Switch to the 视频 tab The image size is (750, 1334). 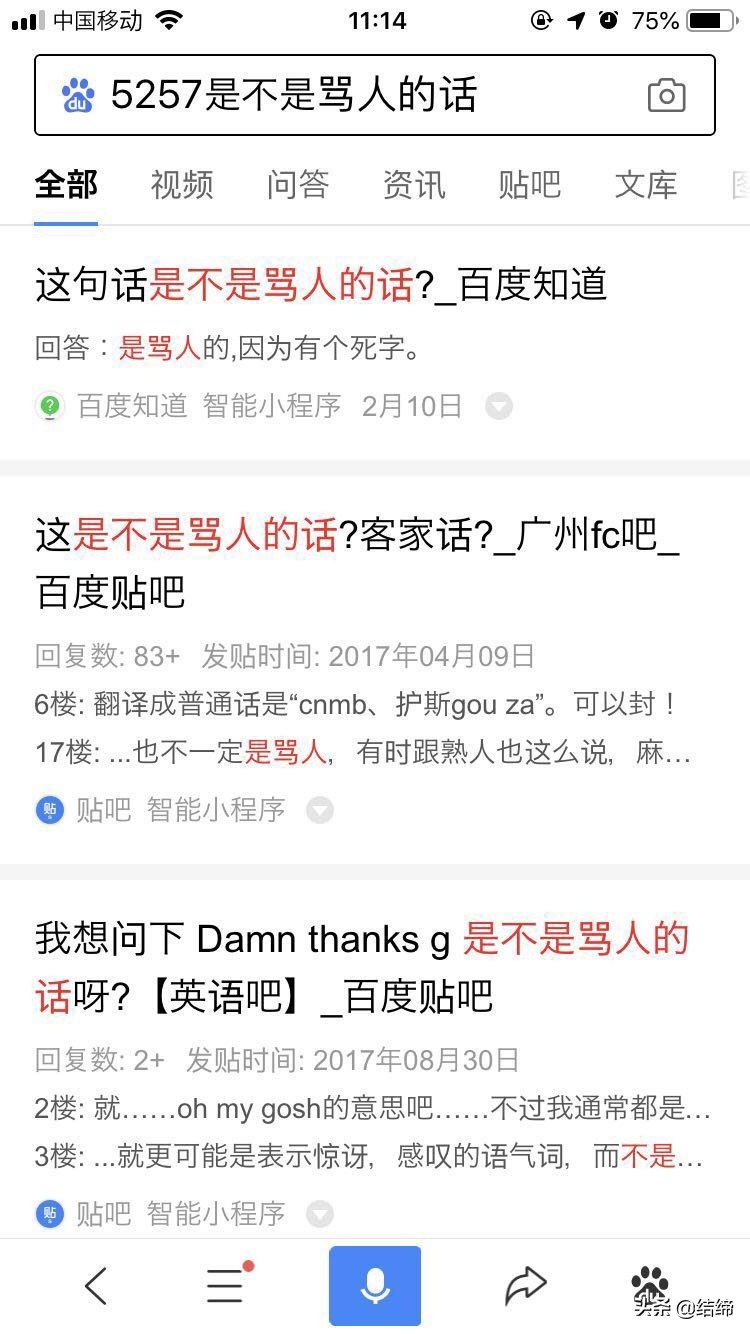182,185
